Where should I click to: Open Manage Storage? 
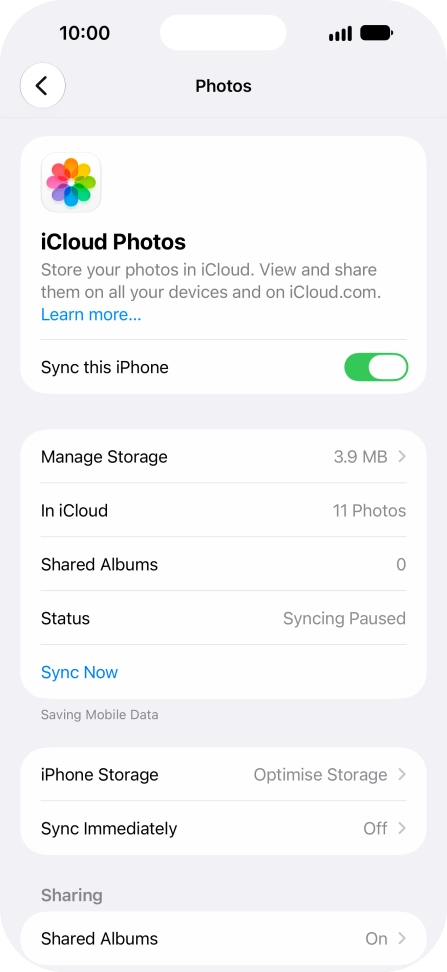[x=223, y=457]
